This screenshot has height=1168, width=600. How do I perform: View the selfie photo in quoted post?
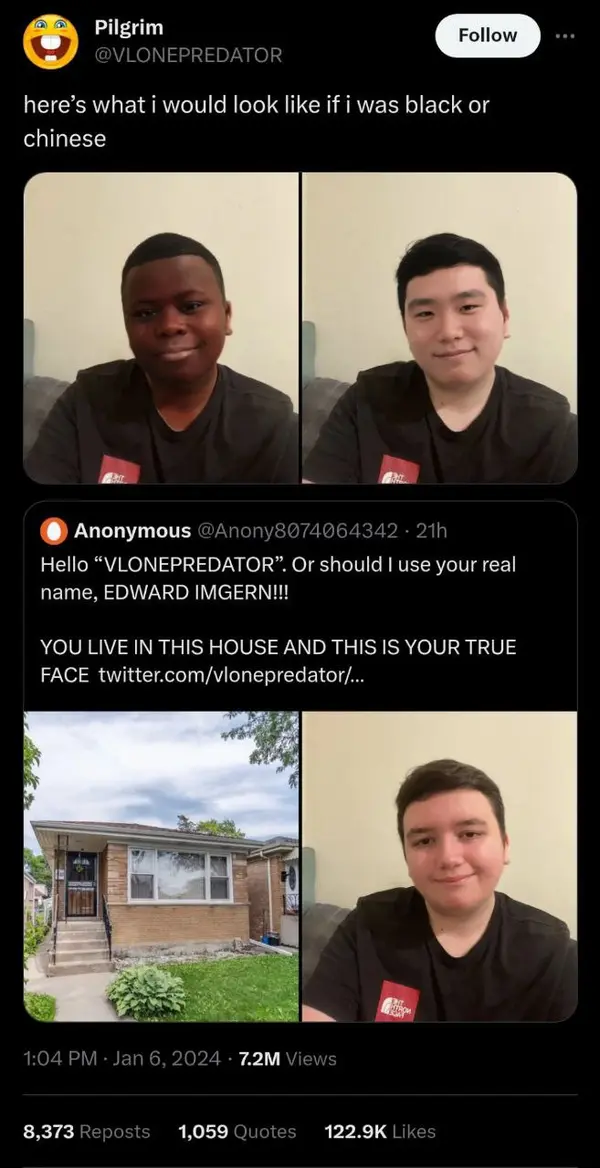tap(440, 866)
